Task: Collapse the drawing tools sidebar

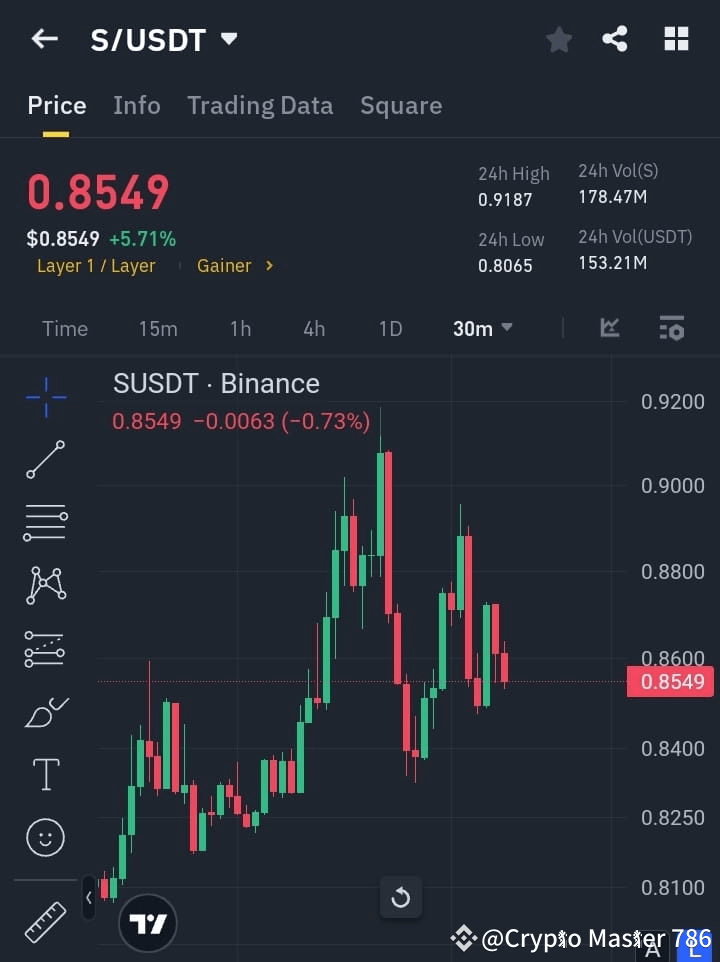Action: point(89,898)
